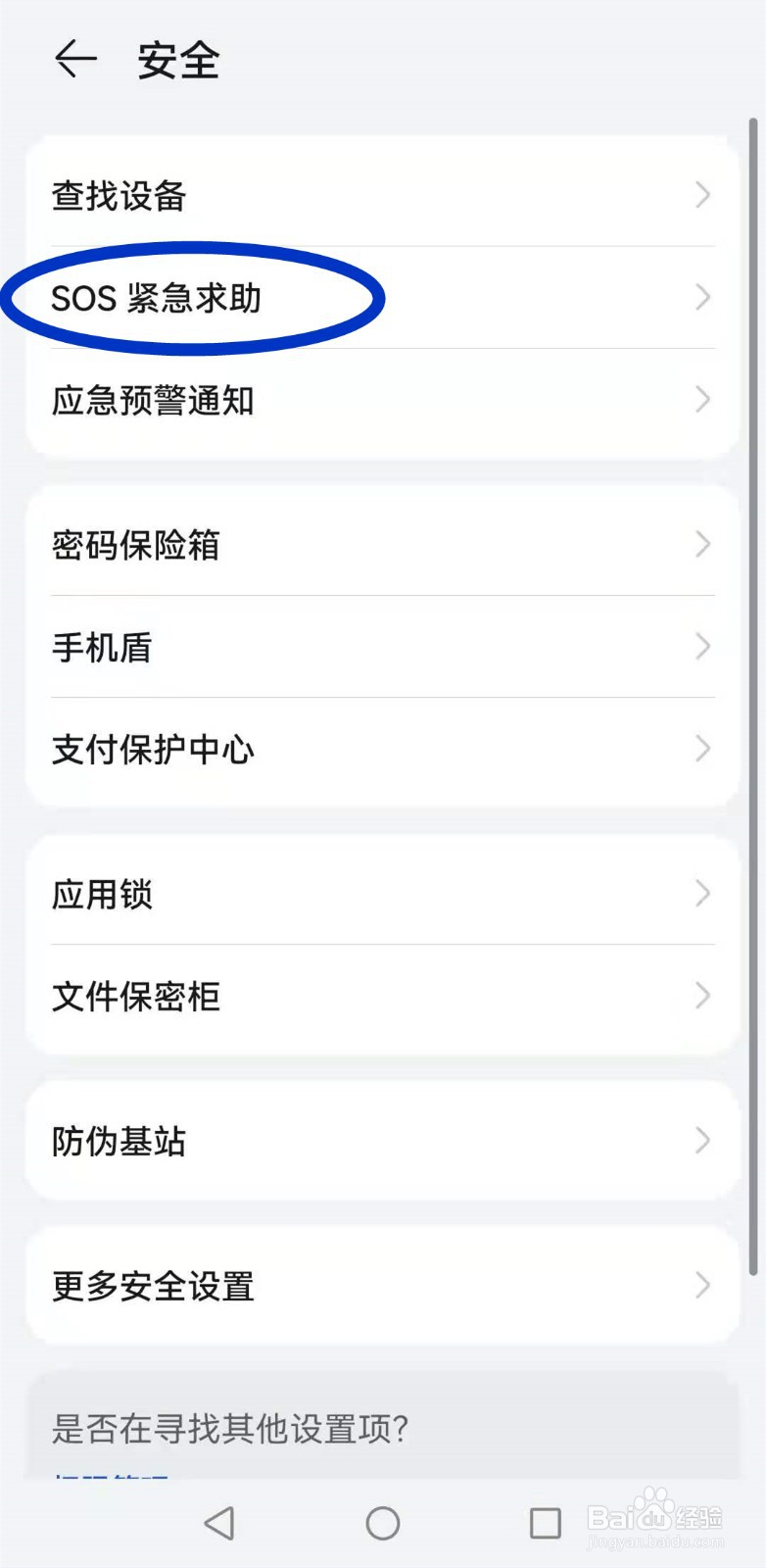Tap the home circle in navigation bar

pyautogui.click(x=382, y=1522)
